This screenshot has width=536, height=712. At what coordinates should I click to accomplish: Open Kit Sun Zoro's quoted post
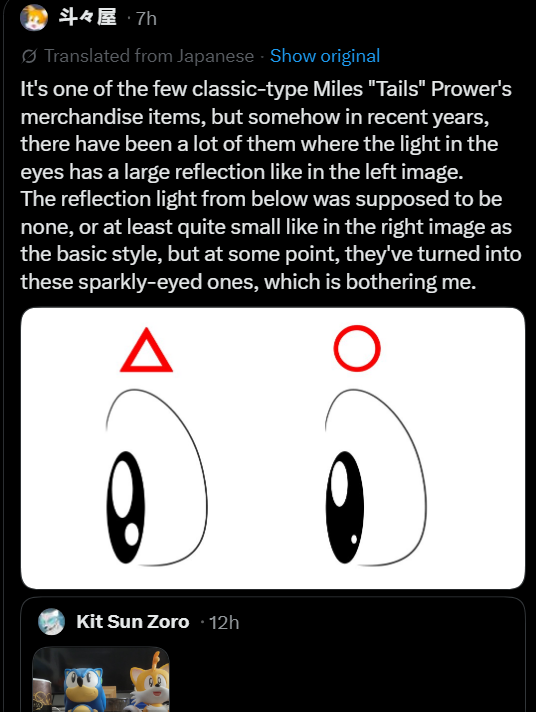click(x=273, y=655)
